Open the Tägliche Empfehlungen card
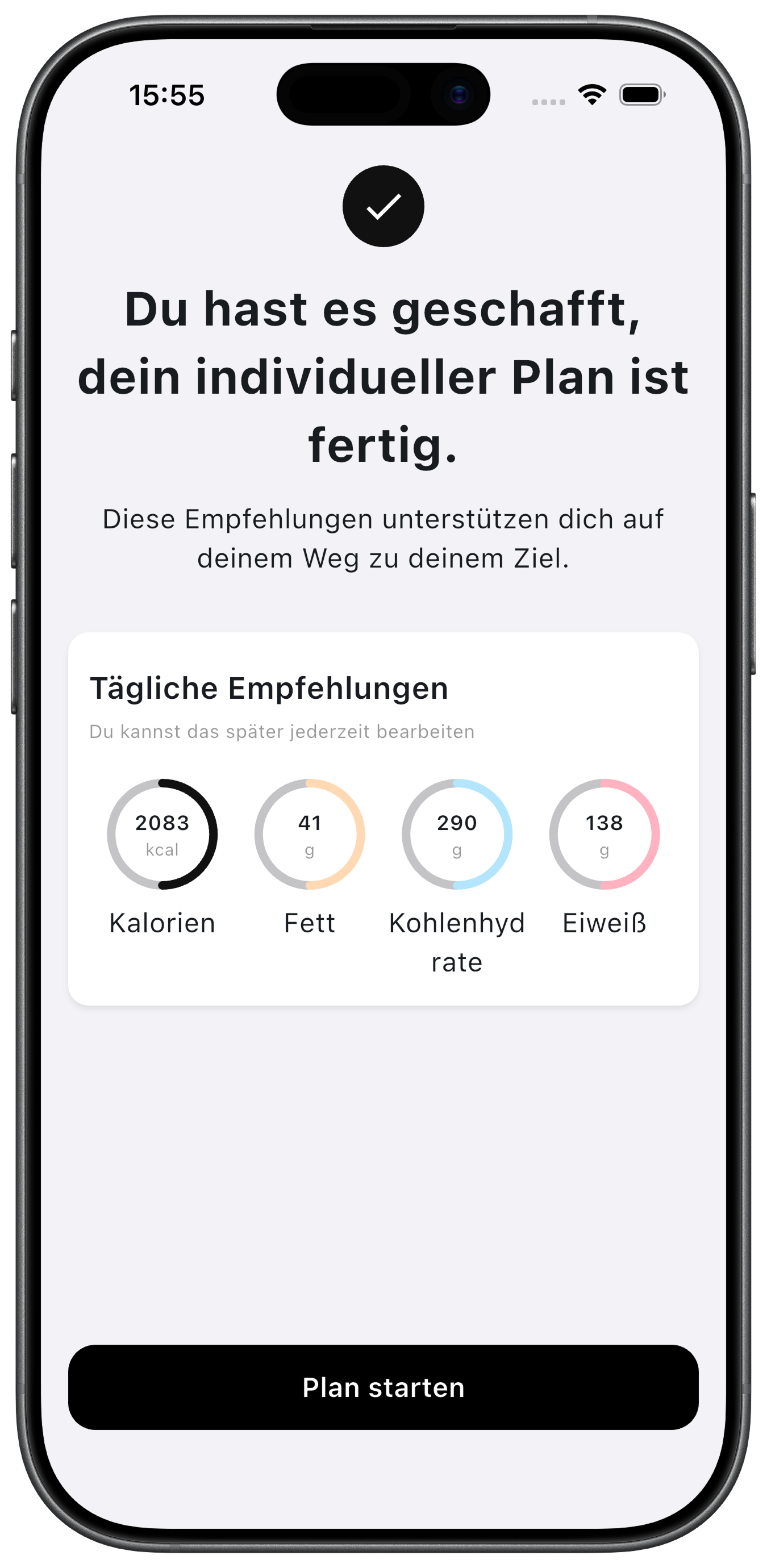Viewport: 767px width, 1568px height. [270, 689]
